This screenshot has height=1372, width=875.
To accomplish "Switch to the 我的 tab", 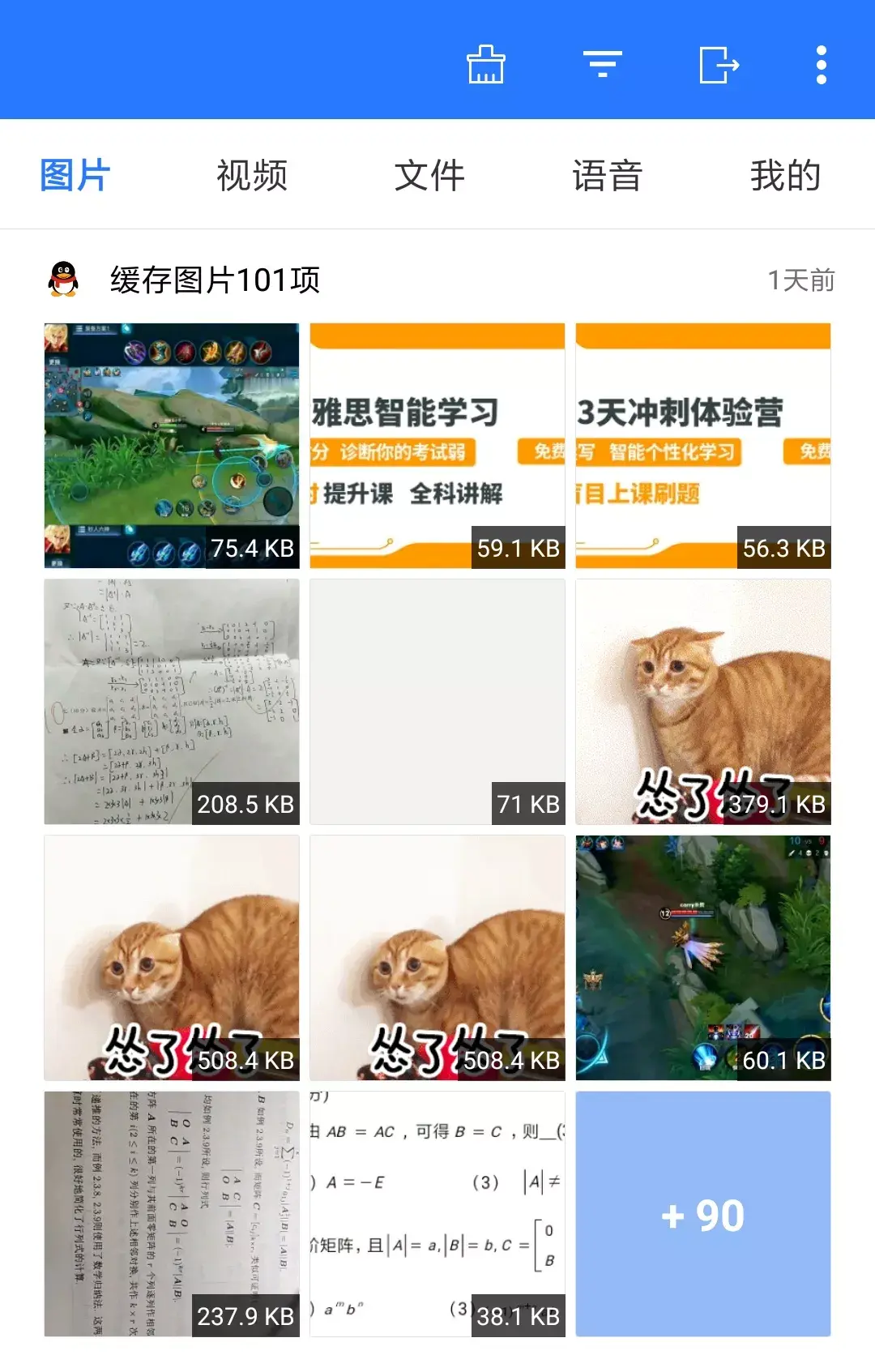I will [785, 175].
